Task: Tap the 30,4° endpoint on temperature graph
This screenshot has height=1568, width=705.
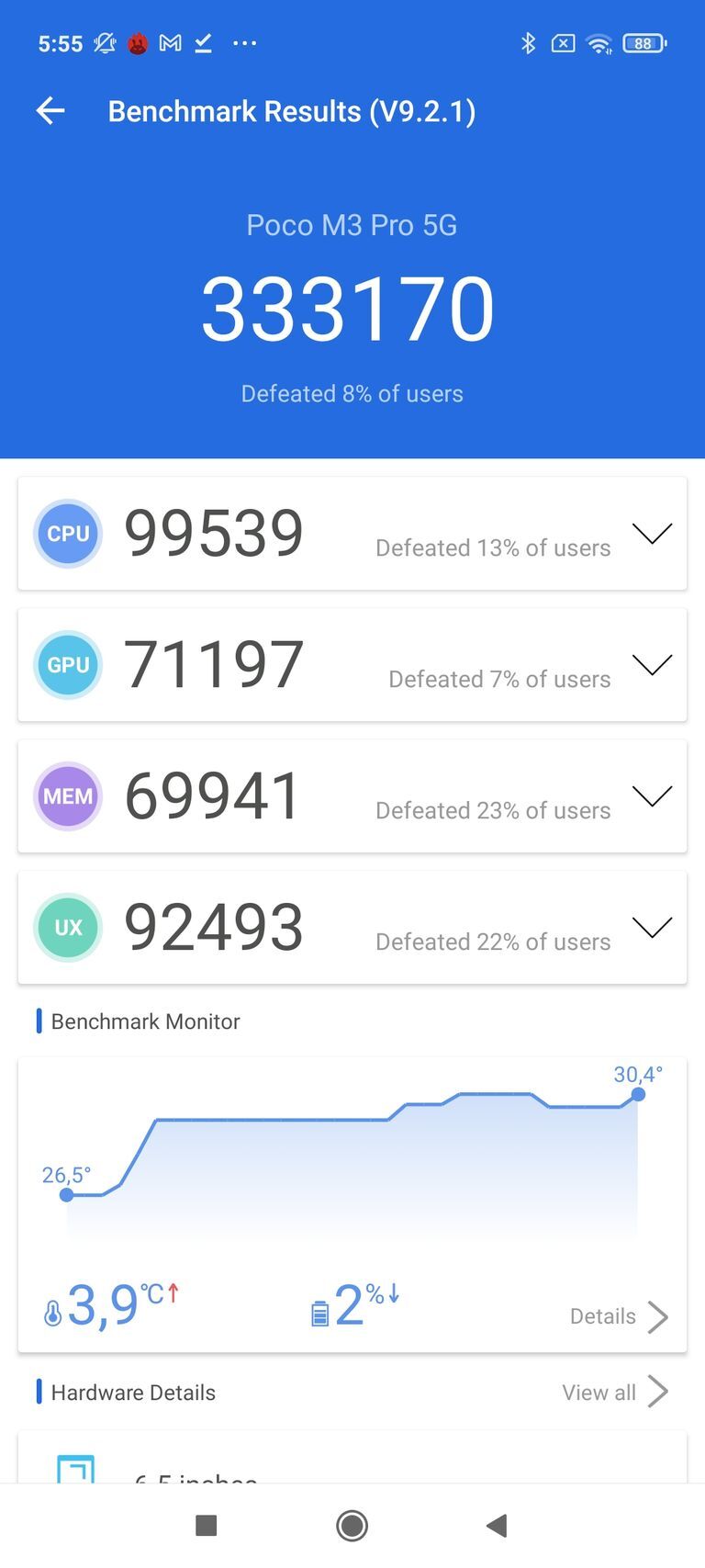Action: [x=638, y=1094]
